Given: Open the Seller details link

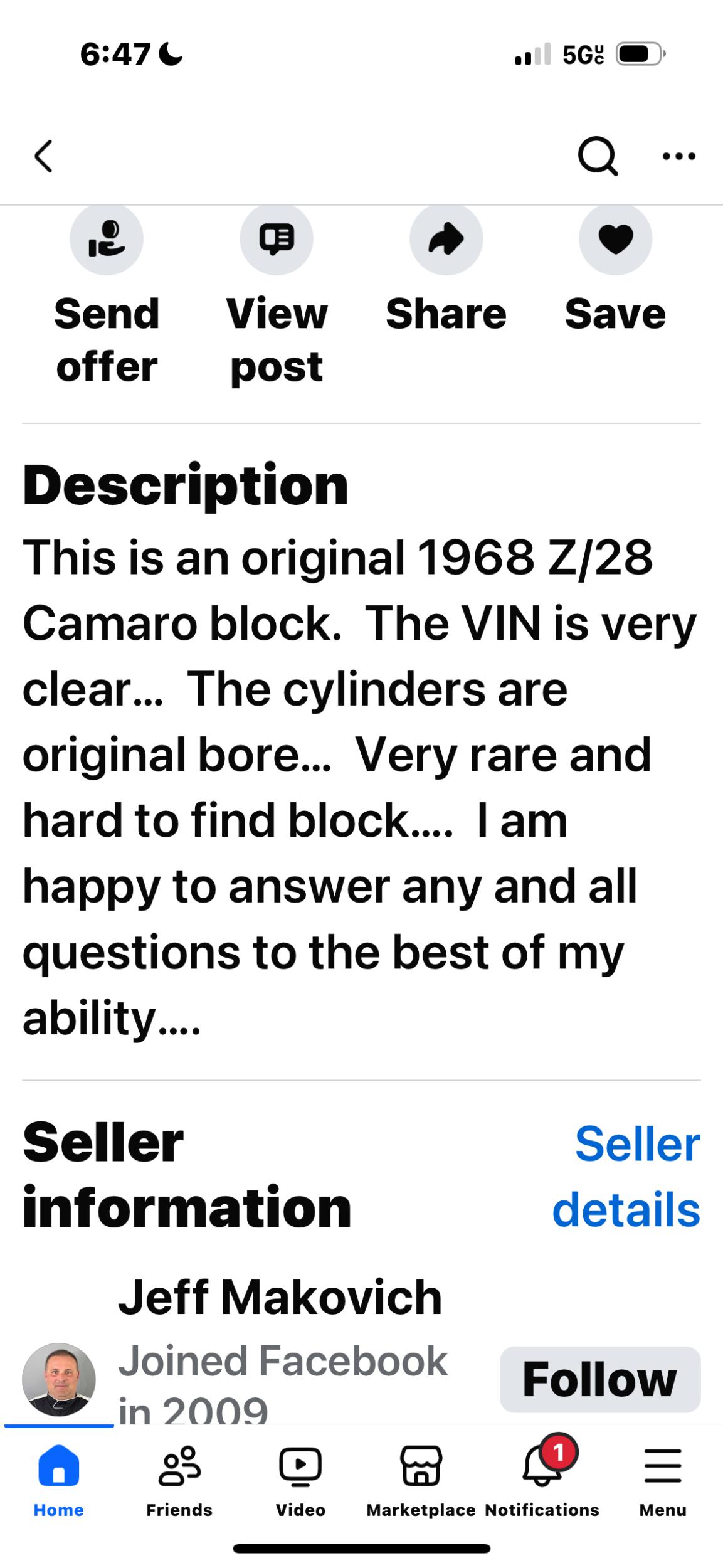Looking at the screenshot, I should click(626, 1177).
